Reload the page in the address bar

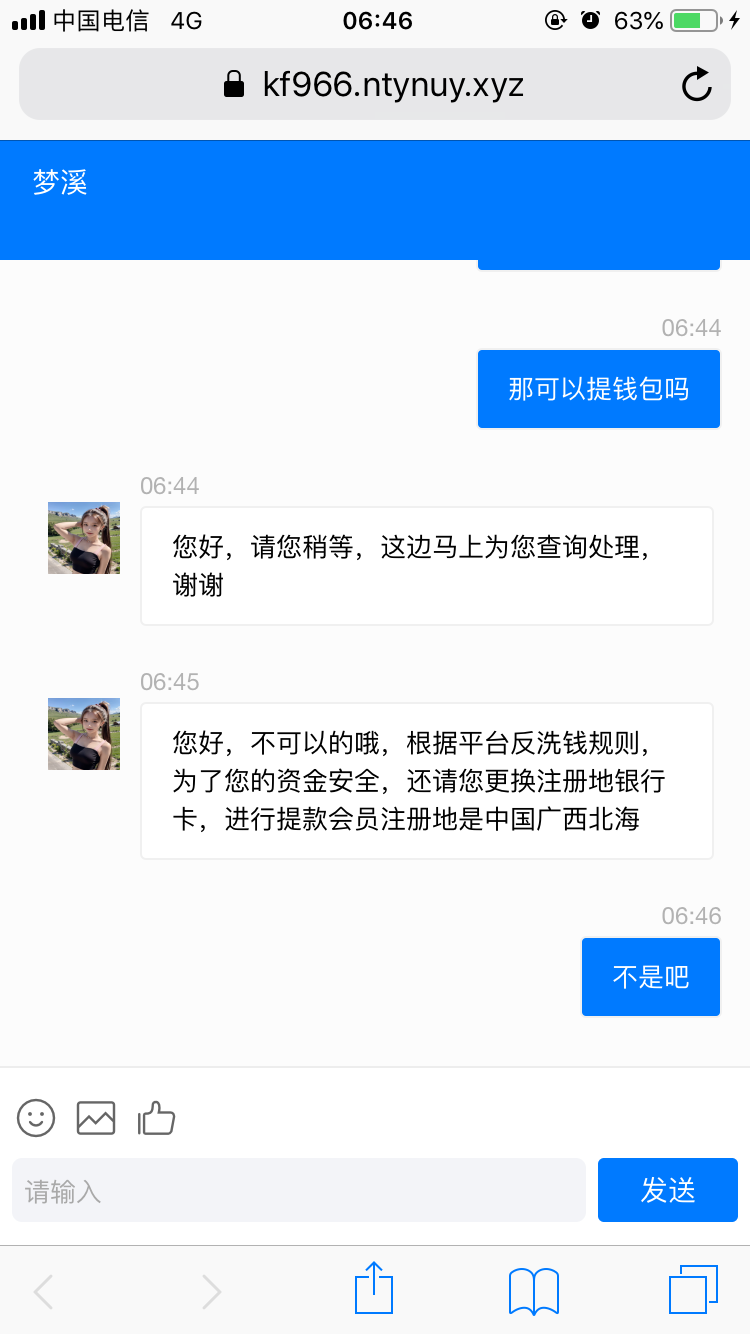click(696, 85)
